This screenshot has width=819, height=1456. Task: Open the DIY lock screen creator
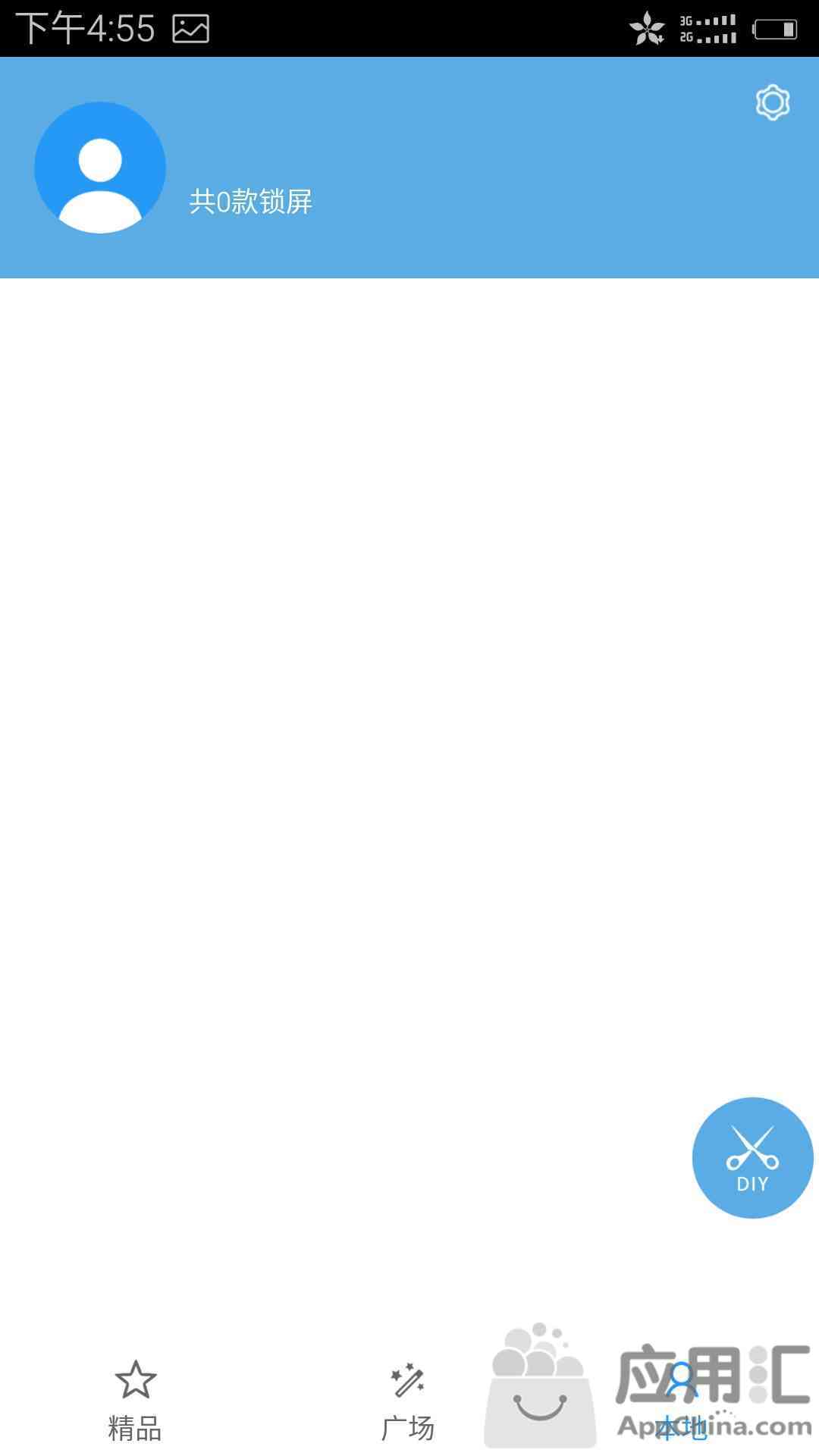[x=752, y=1157]
